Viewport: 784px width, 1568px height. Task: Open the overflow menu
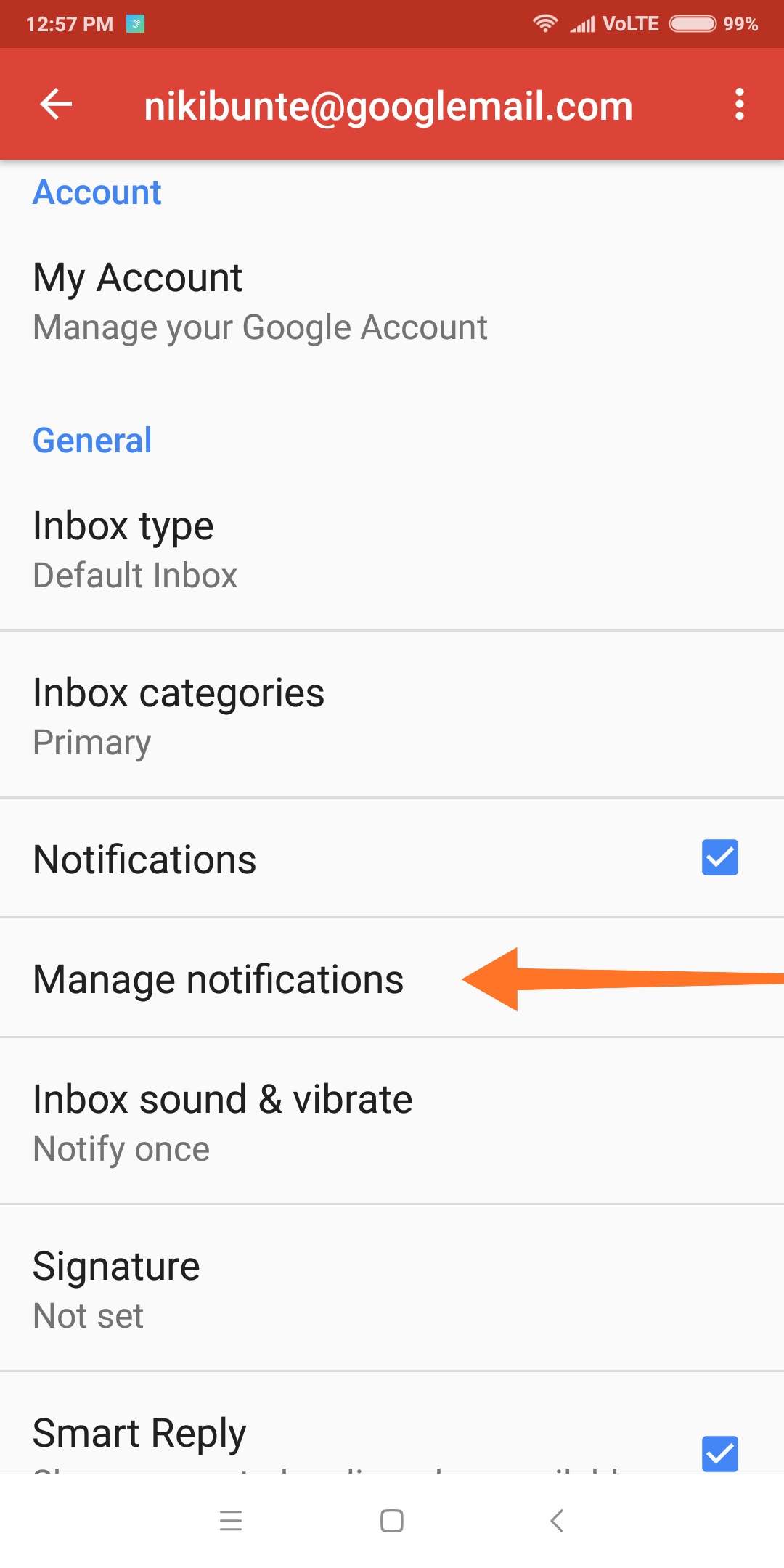(739, 105)
